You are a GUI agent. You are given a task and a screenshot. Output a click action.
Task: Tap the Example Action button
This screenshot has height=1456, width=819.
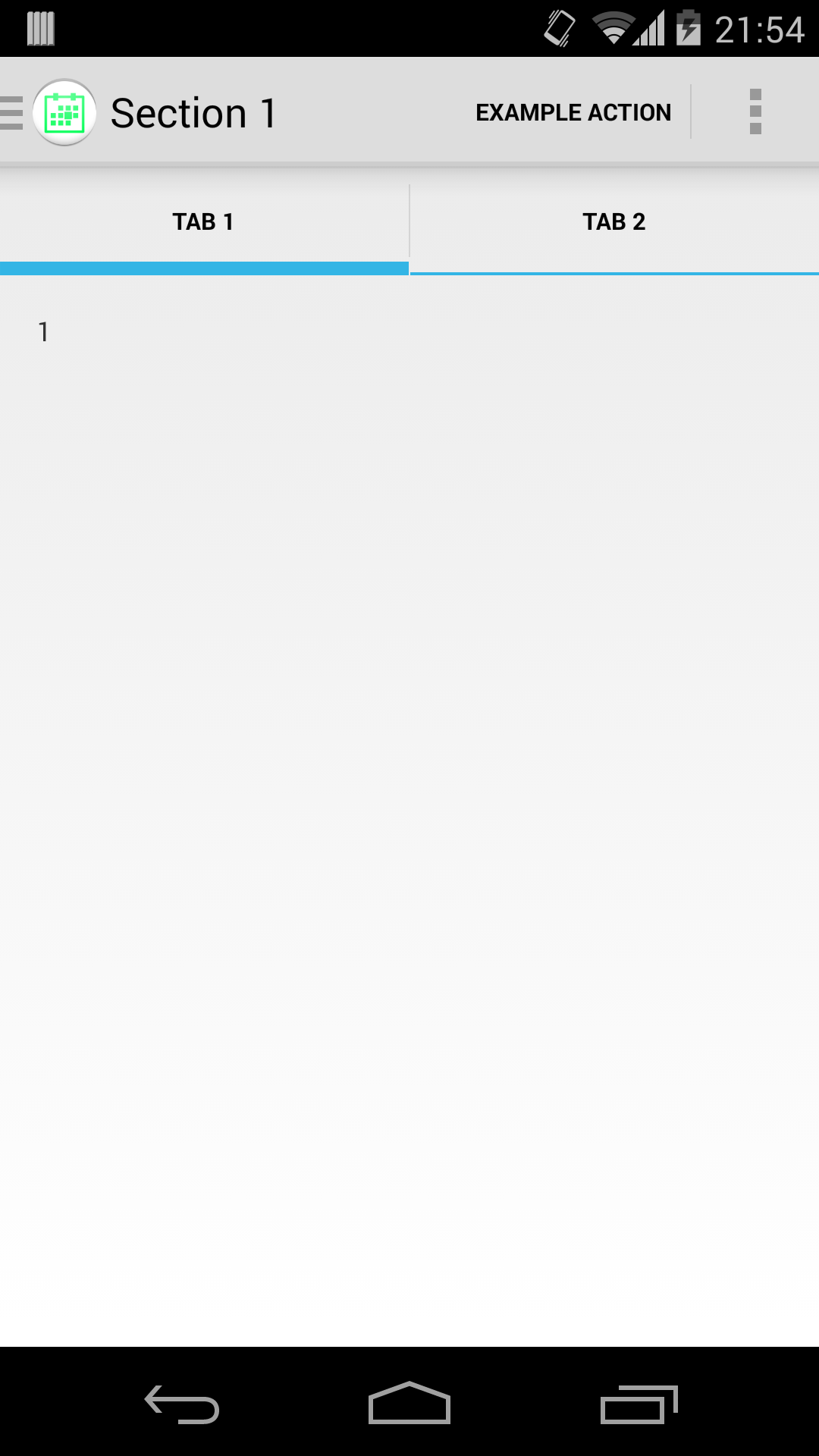pos(573,113)
